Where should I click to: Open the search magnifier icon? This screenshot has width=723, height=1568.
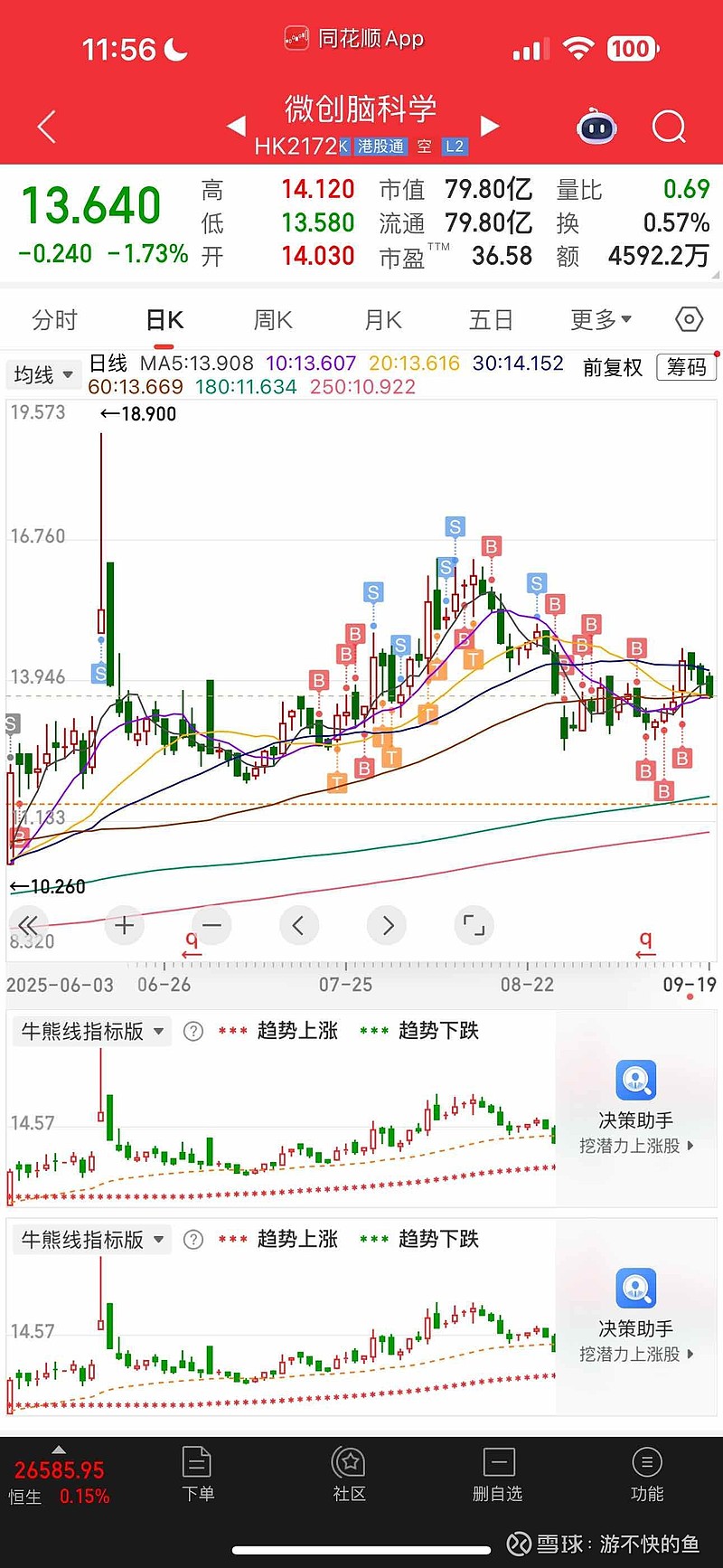(x=669, y=128)
